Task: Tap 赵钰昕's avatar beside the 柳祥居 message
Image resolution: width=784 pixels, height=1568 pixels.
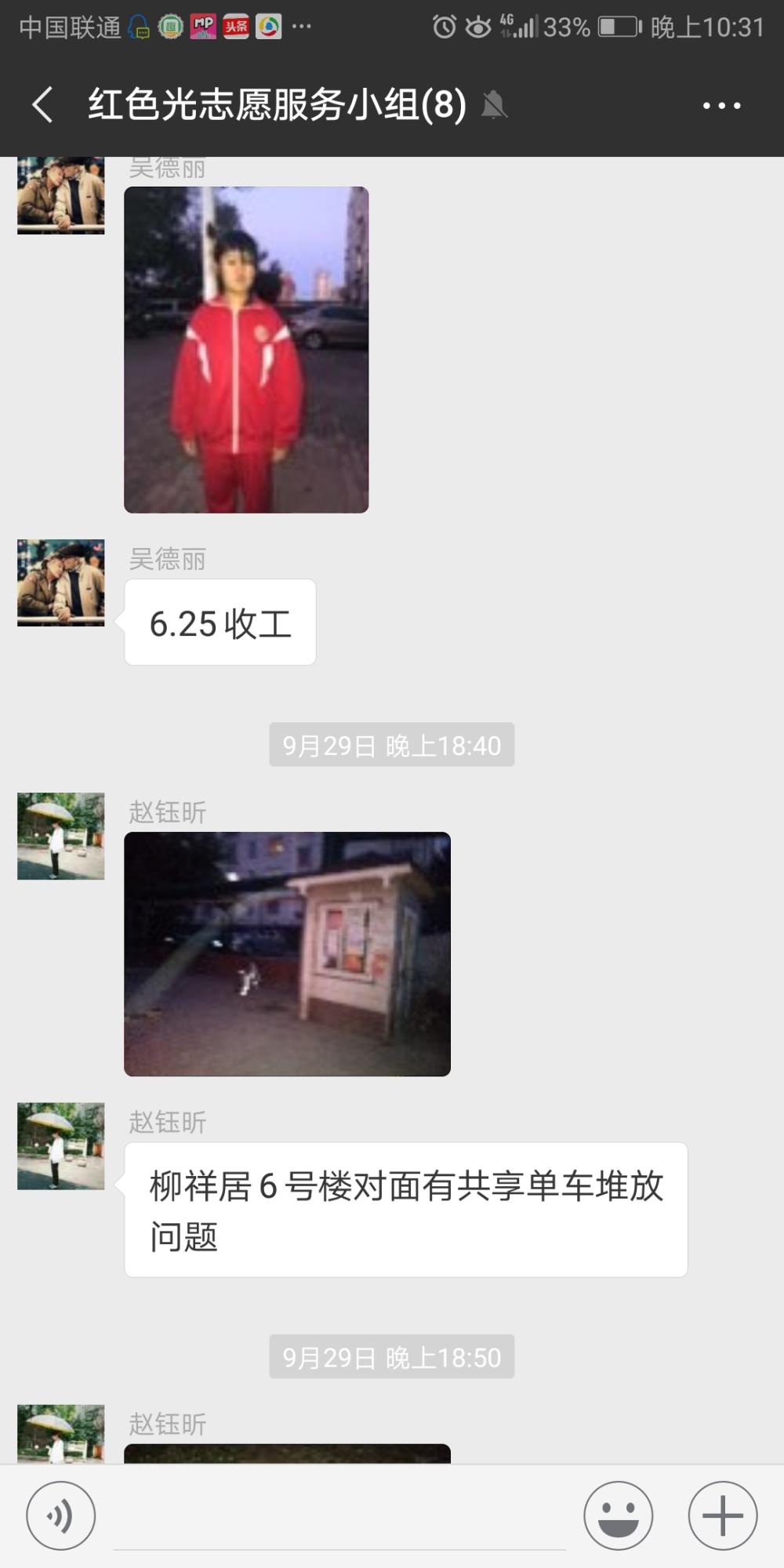Action: click(61, 1146)
